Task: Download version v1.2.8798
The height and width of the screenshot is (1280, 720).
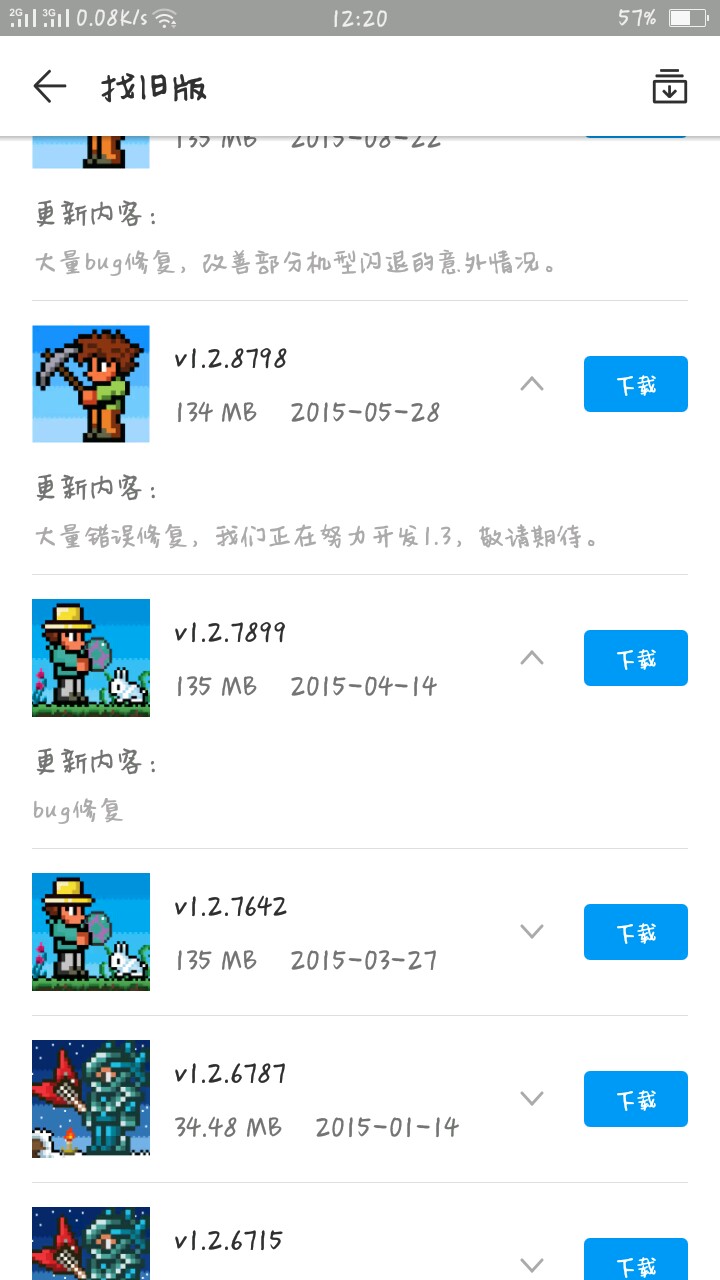Action: 635,384
